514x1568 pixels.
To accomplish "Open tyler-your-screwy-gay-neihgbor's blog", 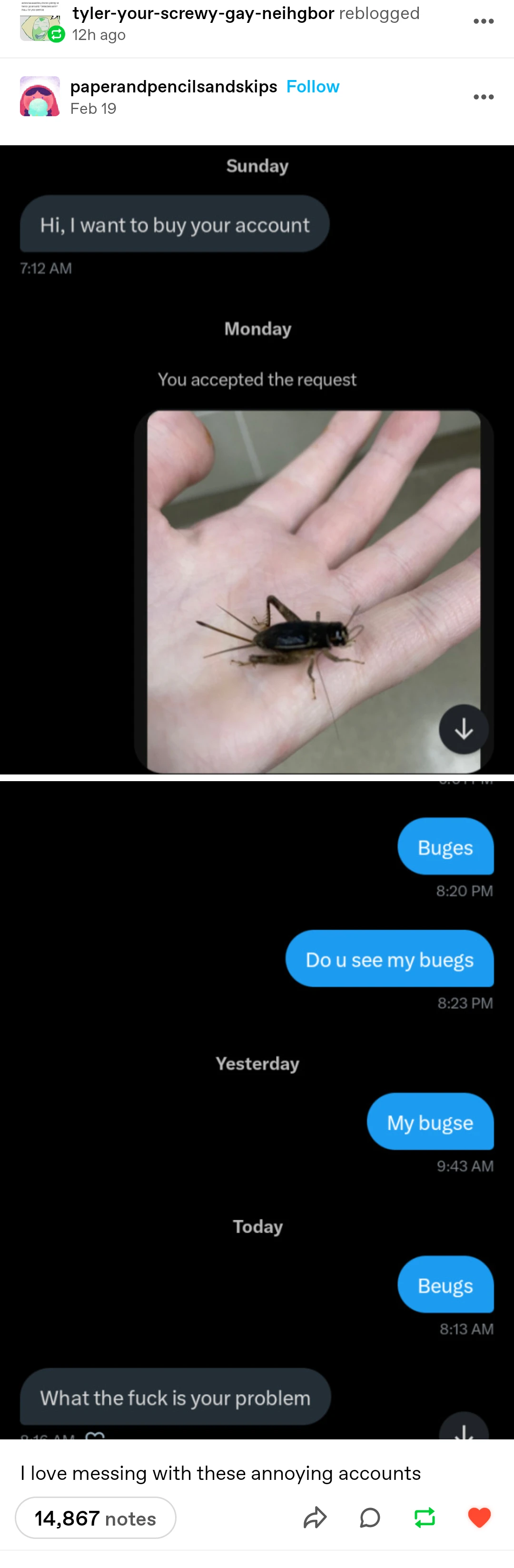I will pos(203,13).
